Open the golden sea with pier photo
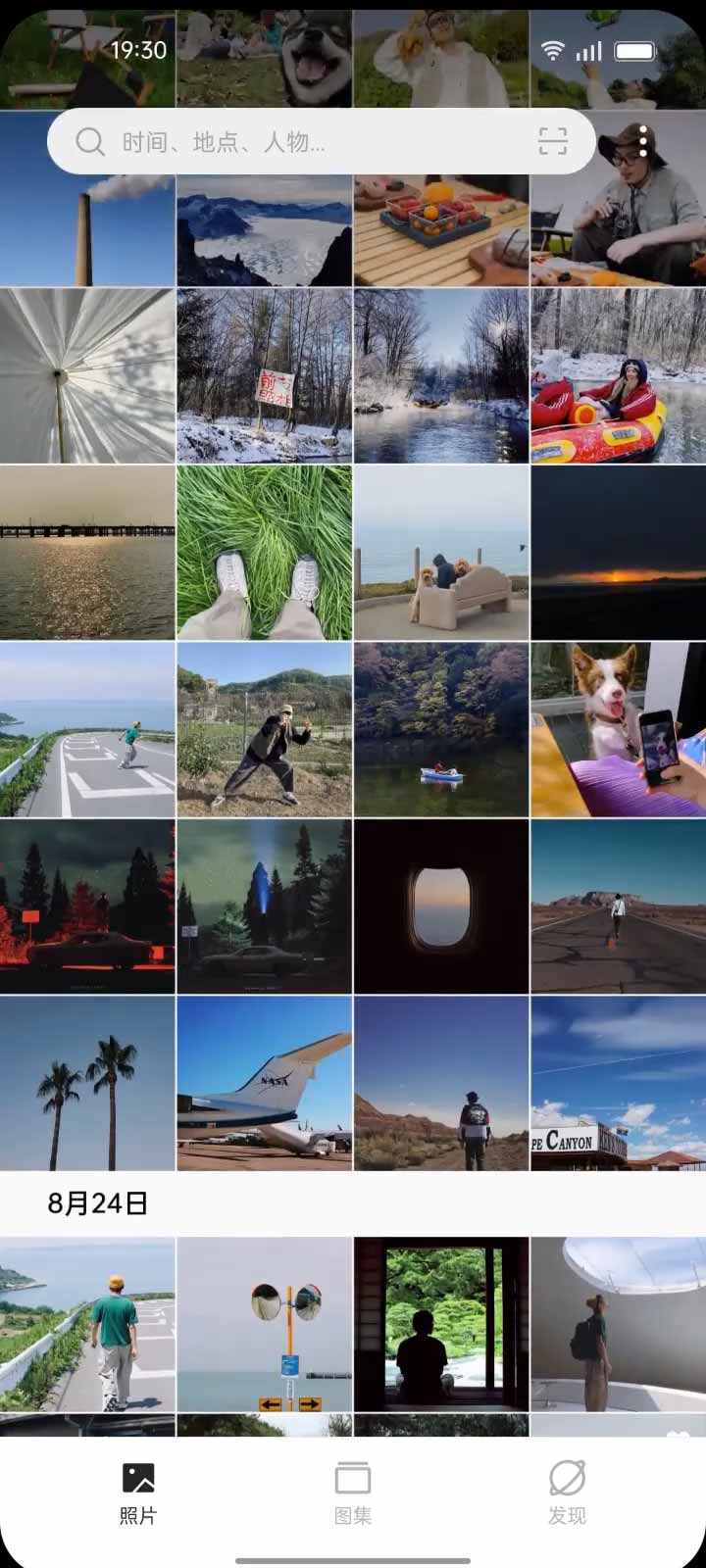 (87, 553)
